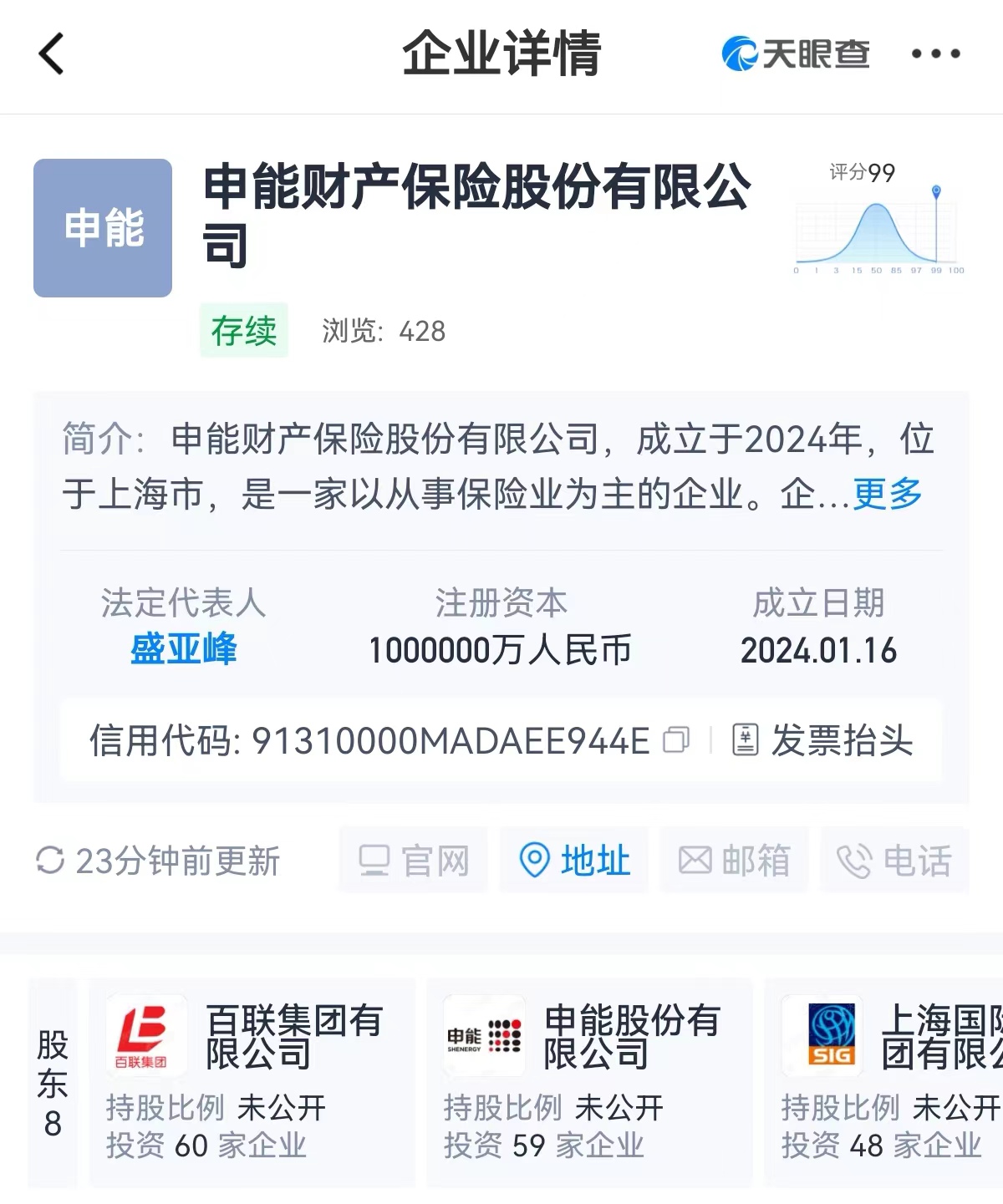Go back from the company details page
The width and height of the screenshot is (1003, 1204).
coord(52,54)
